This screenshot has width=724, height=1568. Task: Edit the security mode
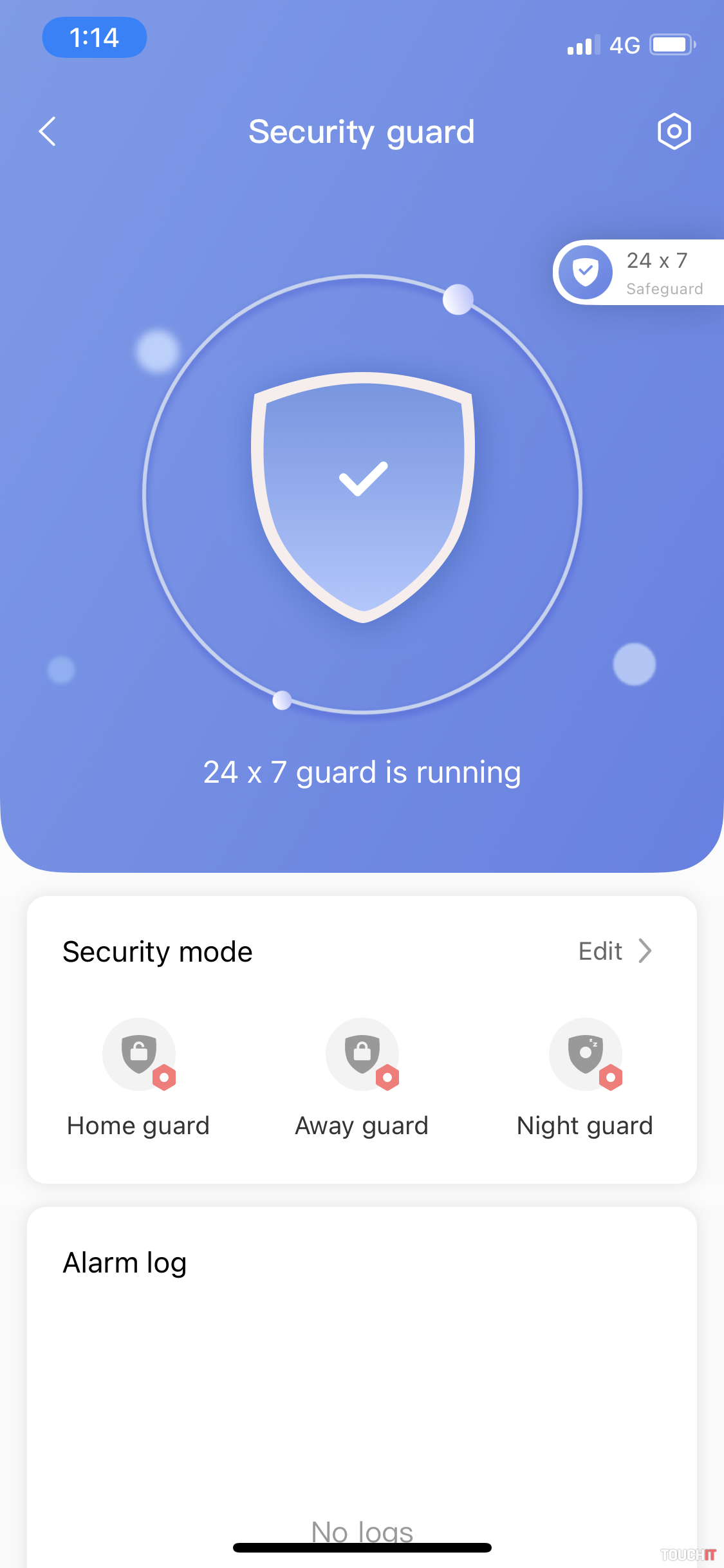(615, 951)
